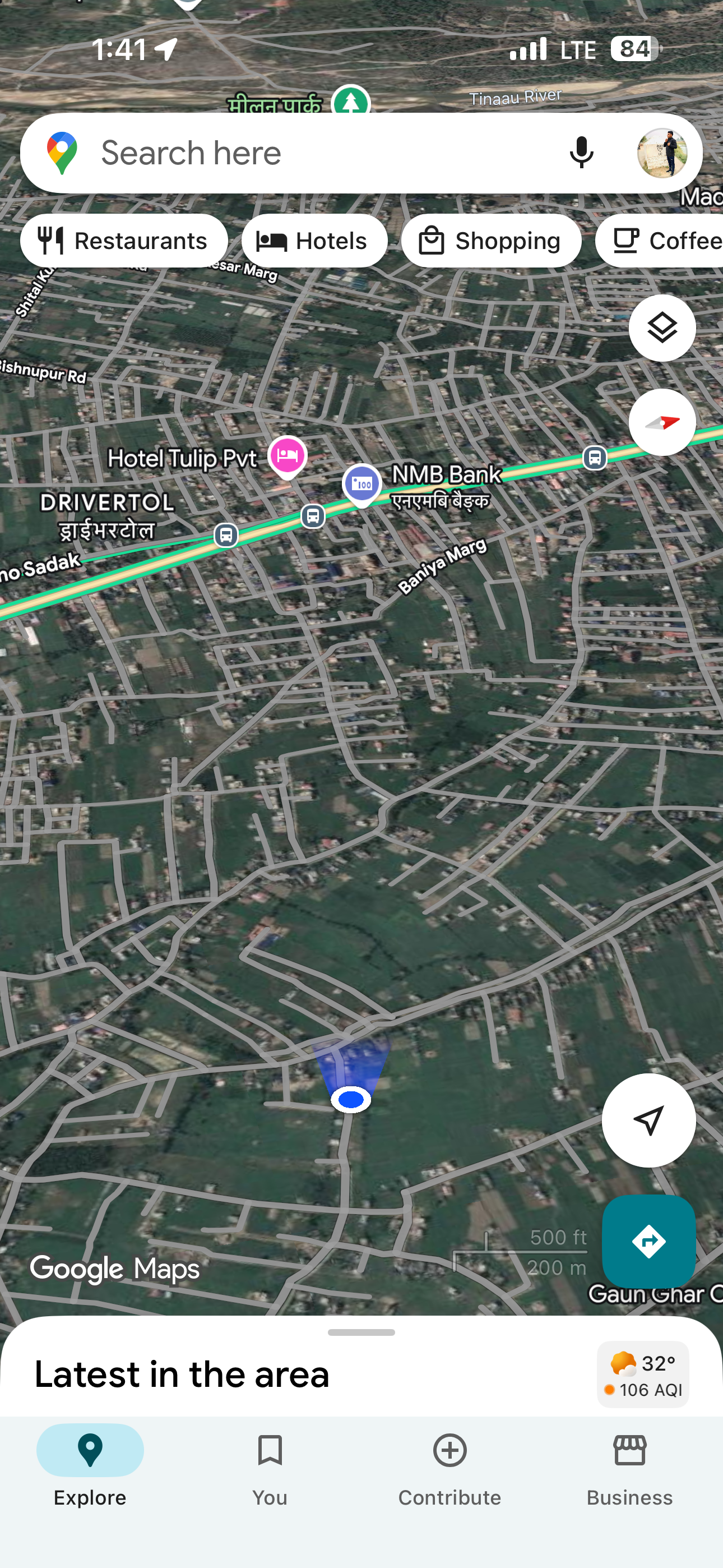Open the map layers button
Image resolution: width=723 pixels, height=1568 pixels.
pyautogui.click(x=662, y=328)
